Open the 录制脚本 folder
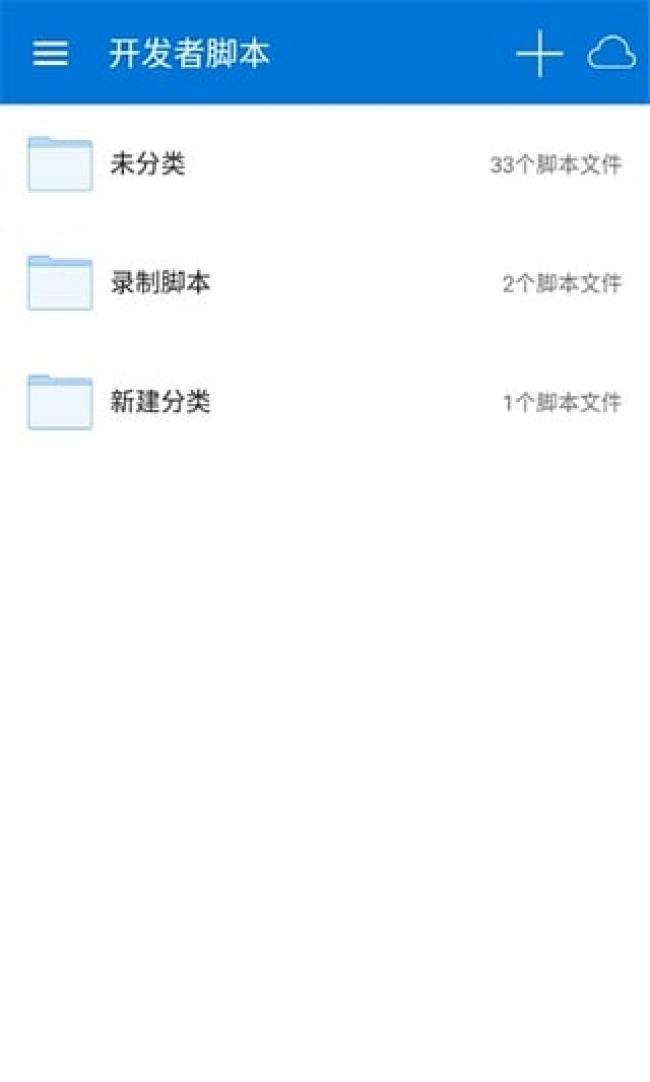The height and width of the screenshot is (1082, 650). pyautogui.click(x=325, y=283)
